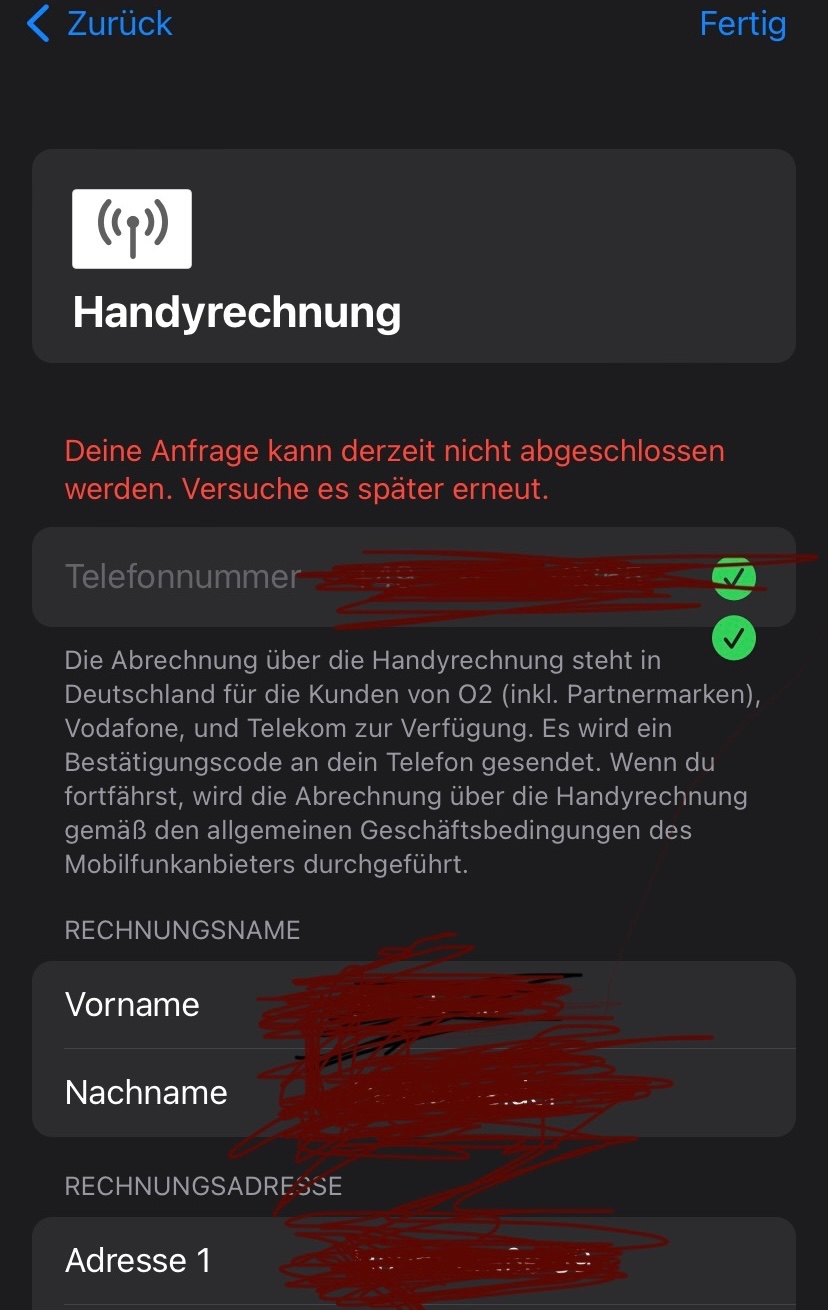Edit the Adresse 1 field
This screenshot has height=1310, width=828.
(480, 1260)
